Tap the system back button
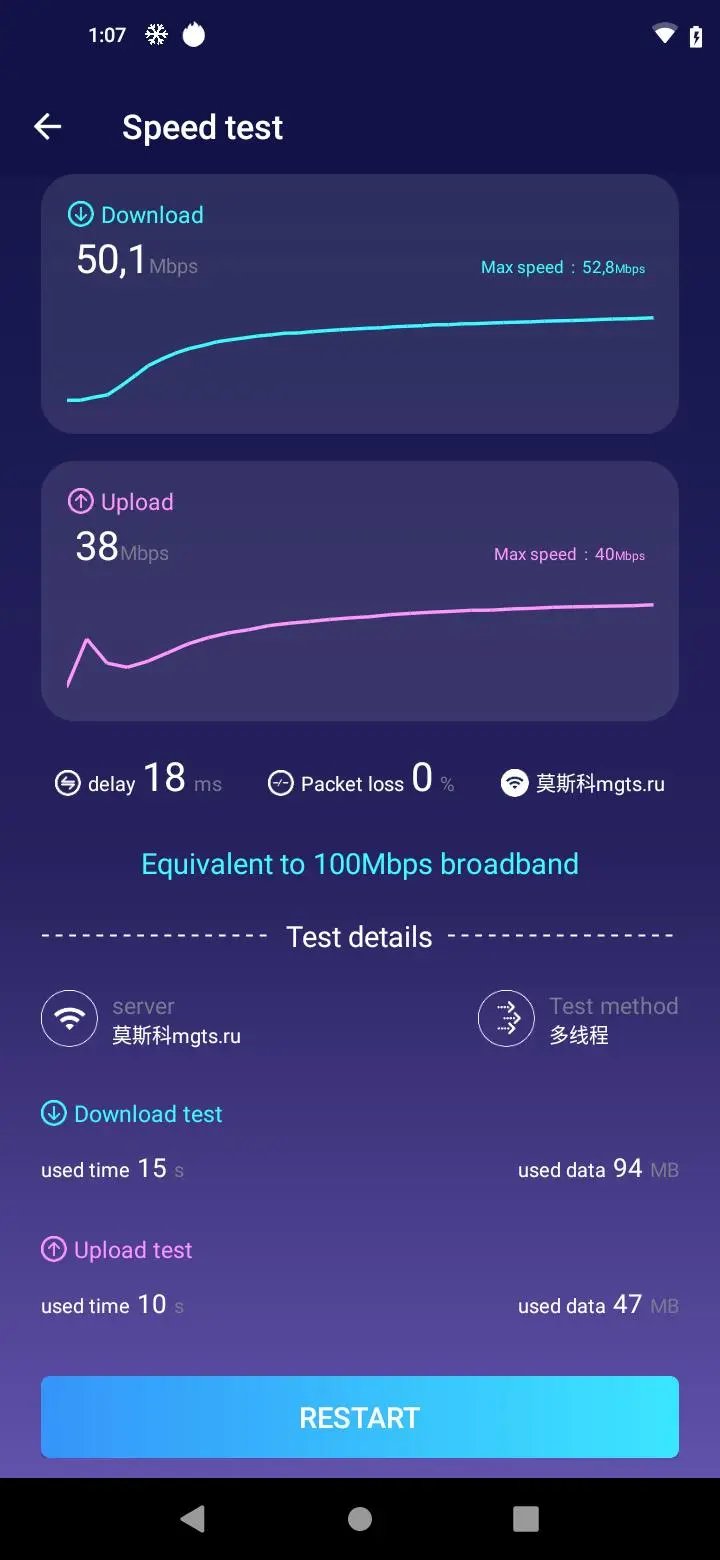The height and width of the screenshot is (1560, 720). [x=193, y=1519]
